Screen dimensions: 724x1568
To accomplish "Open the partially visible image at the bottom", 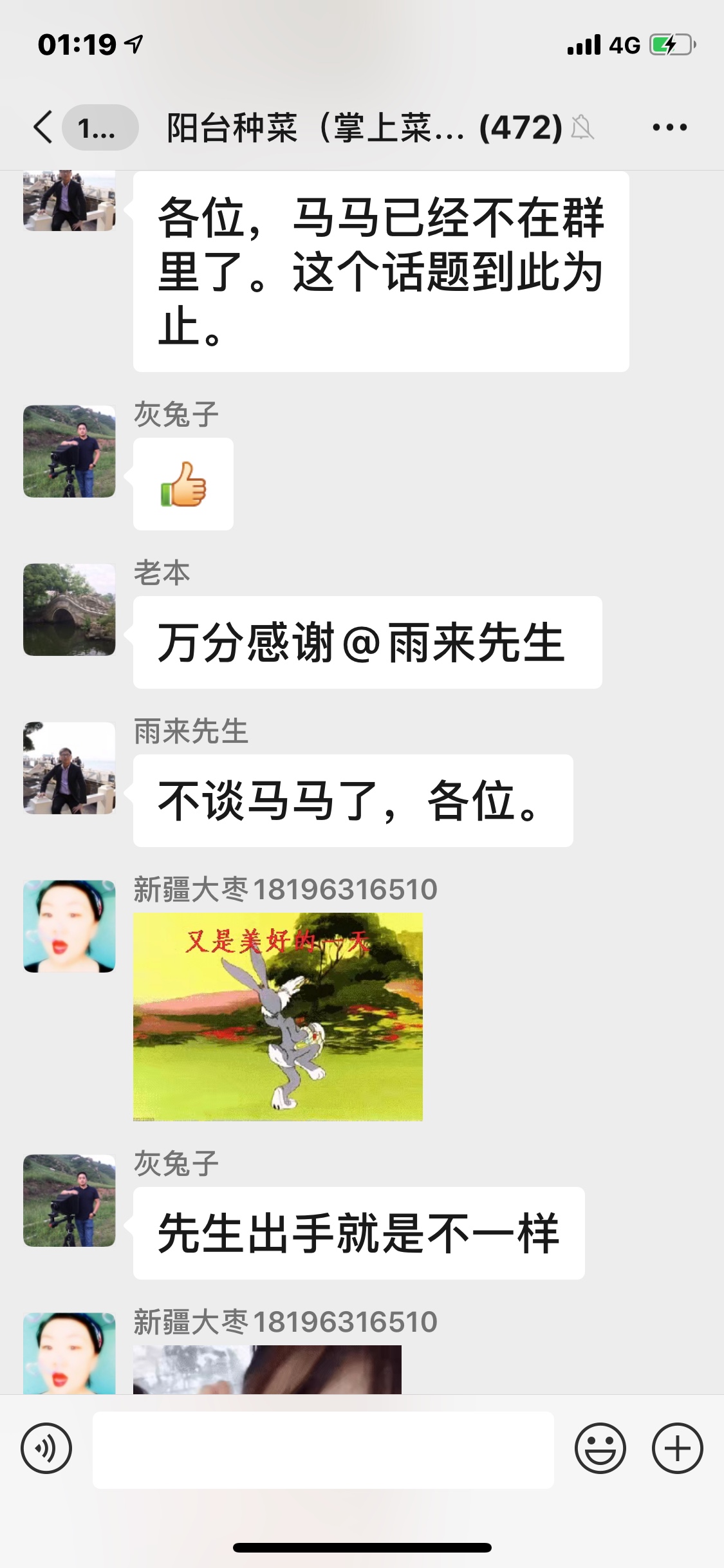I will (x=267, y=1370).
